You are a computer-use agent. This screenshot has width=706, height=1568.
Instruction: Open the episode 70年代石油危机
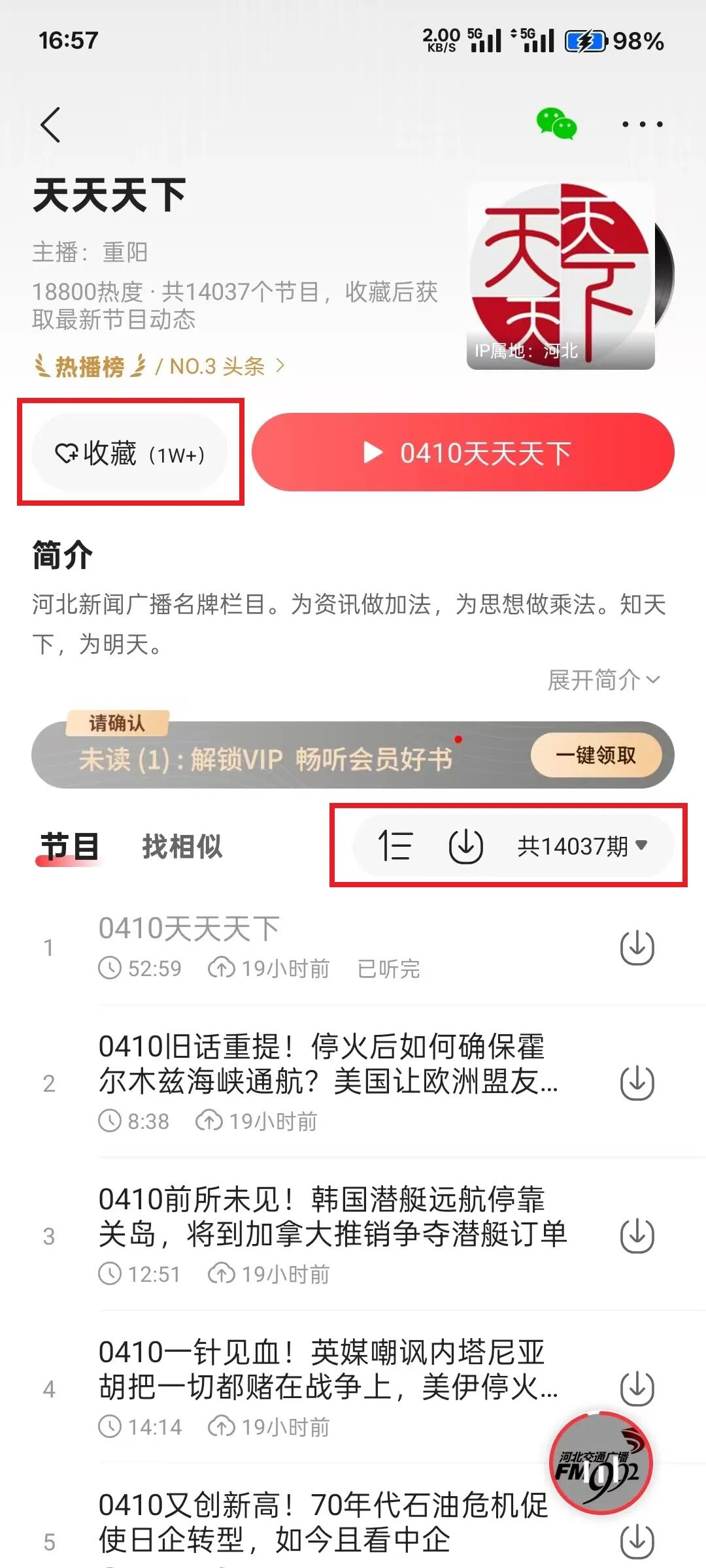click(x=324, y=1522)
